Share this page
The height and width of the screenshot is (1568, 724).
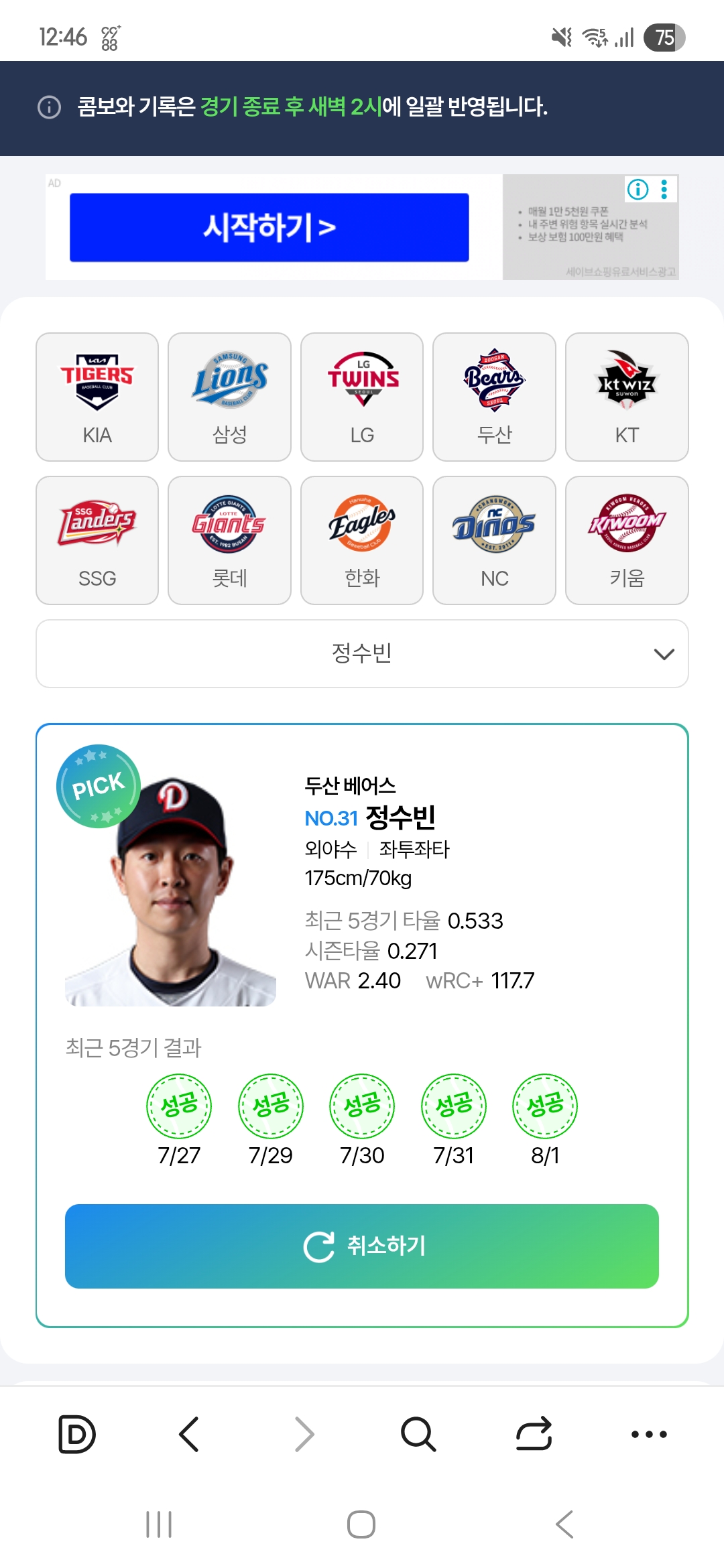tap(534, 1434)
